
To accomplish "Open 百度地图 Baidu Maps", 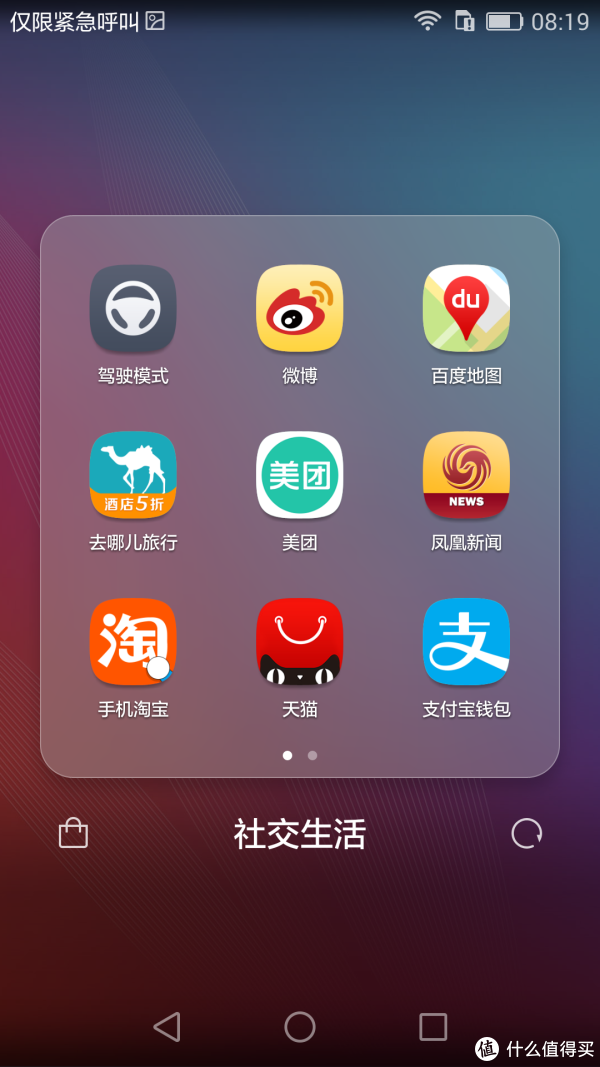I will click(466, 308).
